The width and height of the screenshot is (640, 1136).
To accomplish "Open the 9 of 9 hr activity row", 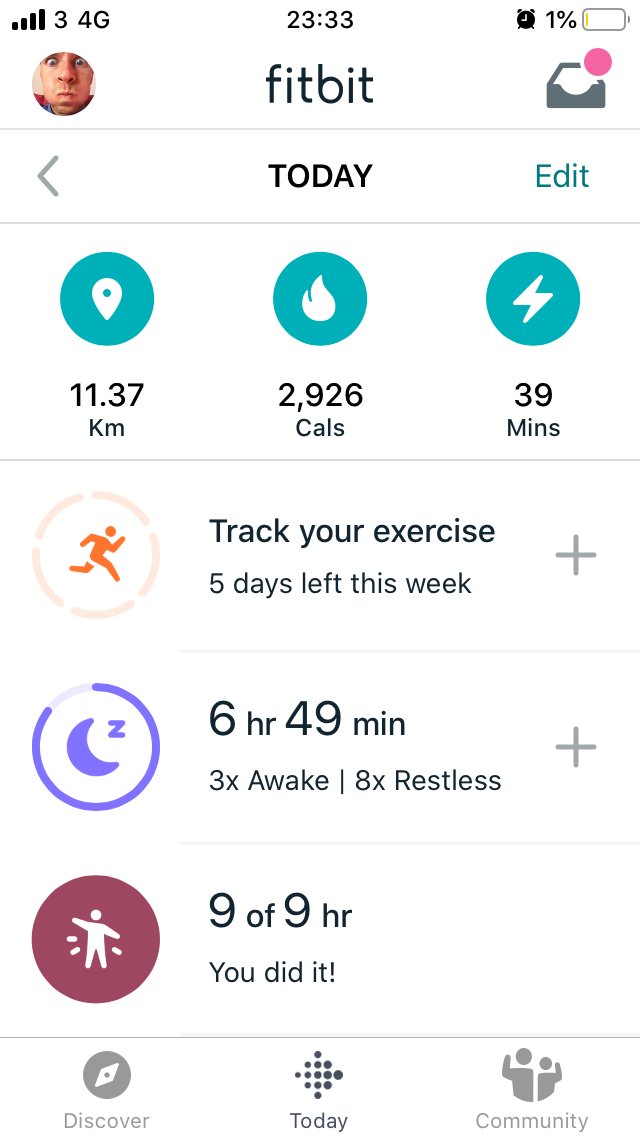I will point(320,939).
